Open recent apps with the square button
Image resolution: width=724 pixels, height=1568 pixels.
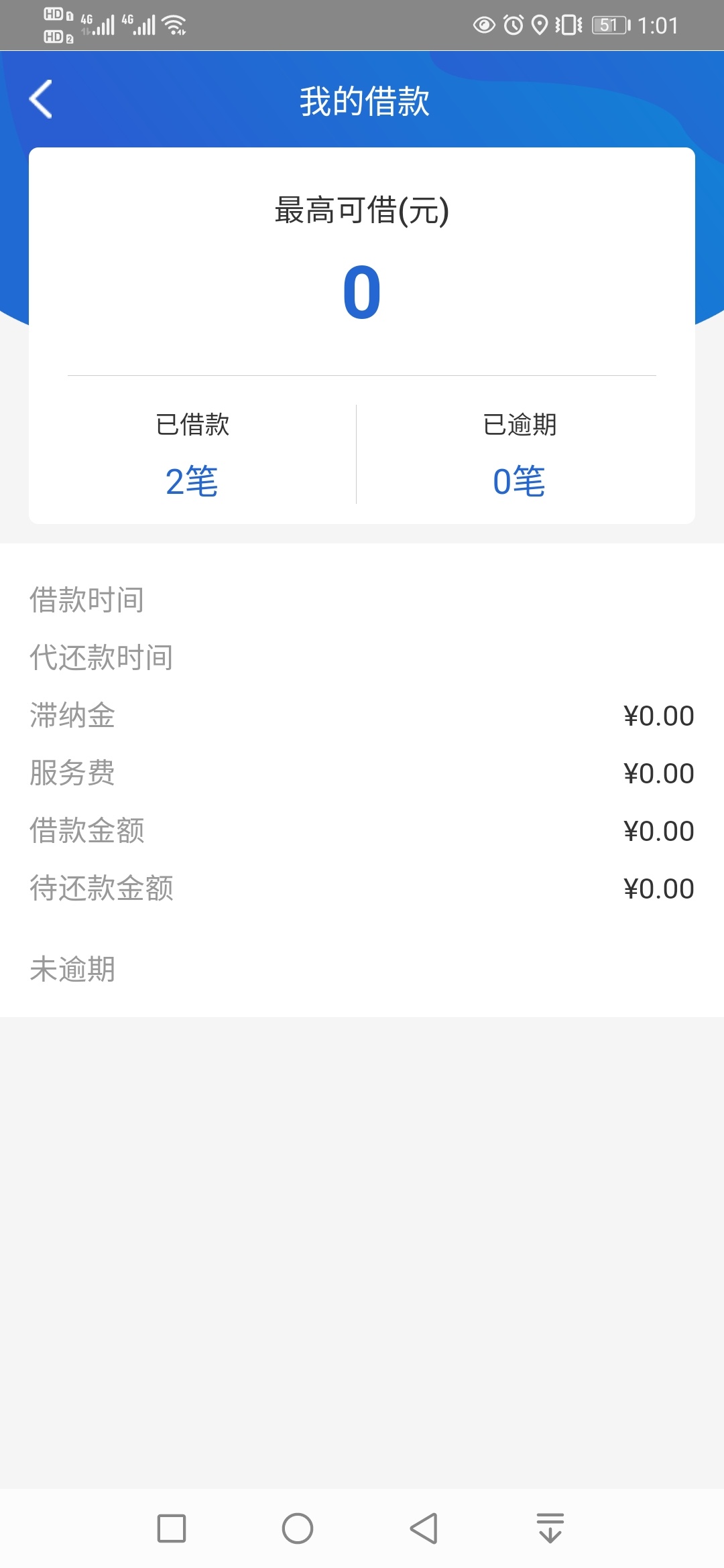click(x=172, y=1528)
